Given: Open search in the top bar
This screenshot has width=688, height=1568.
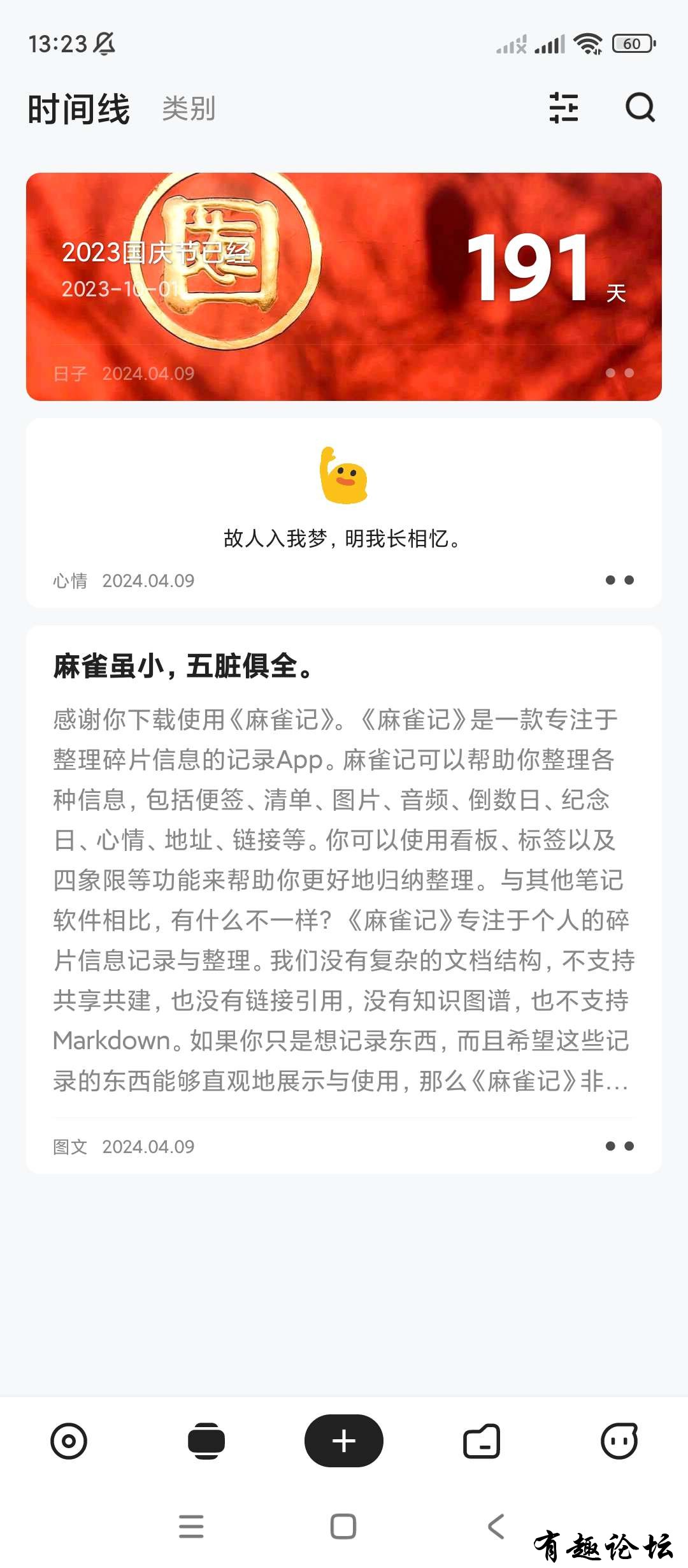Looking at the screenshot, I should tap(640, 107).
